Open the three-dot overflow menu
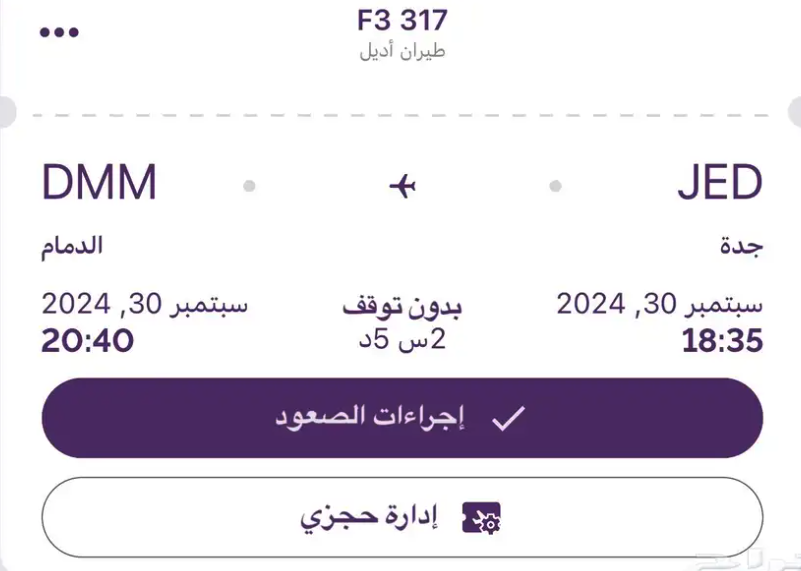The height and width of the screenshot is (571, 801). pos(59,32)
